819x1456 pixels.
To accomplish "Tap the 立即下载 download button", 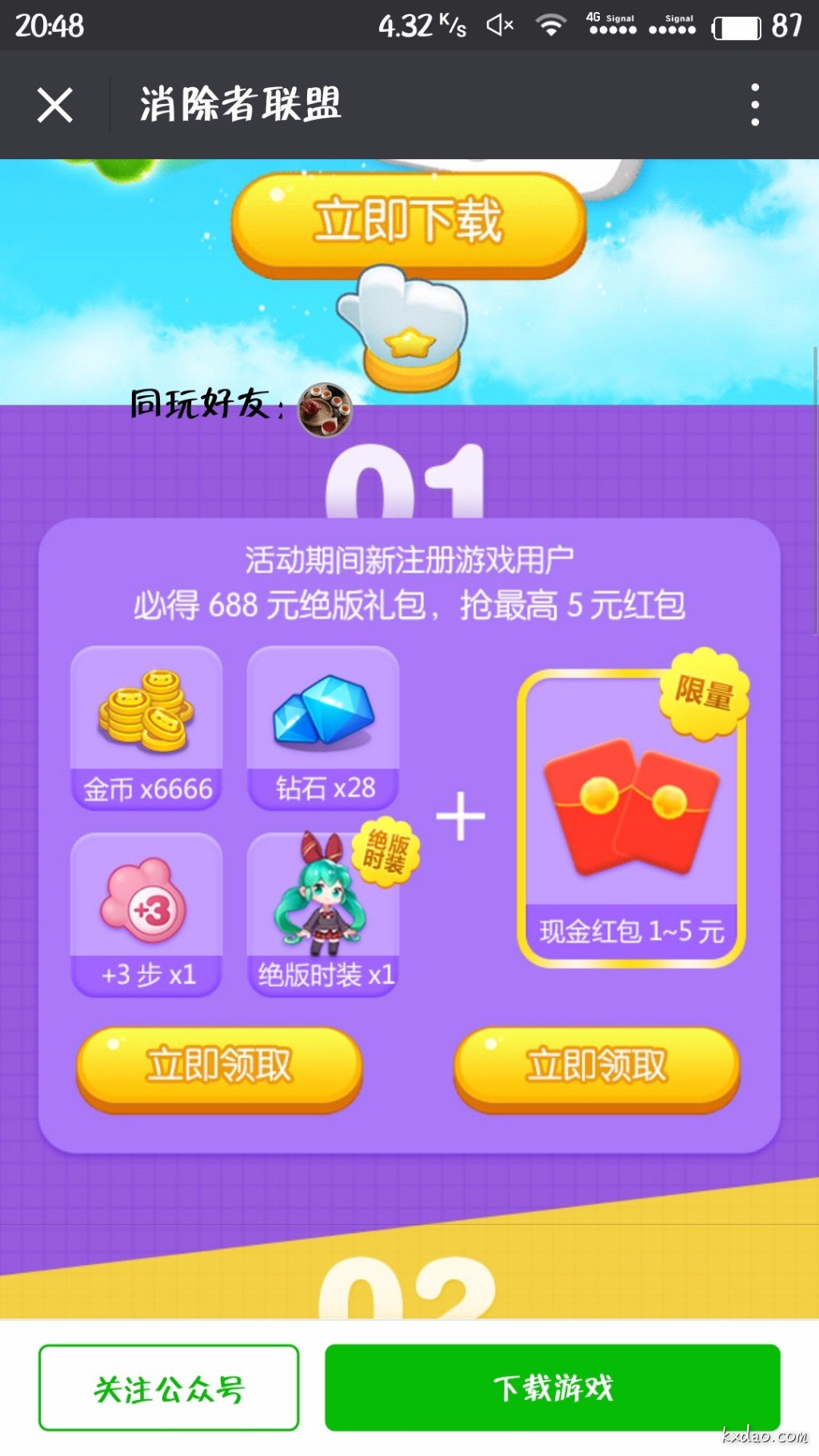I will (409, 222).
